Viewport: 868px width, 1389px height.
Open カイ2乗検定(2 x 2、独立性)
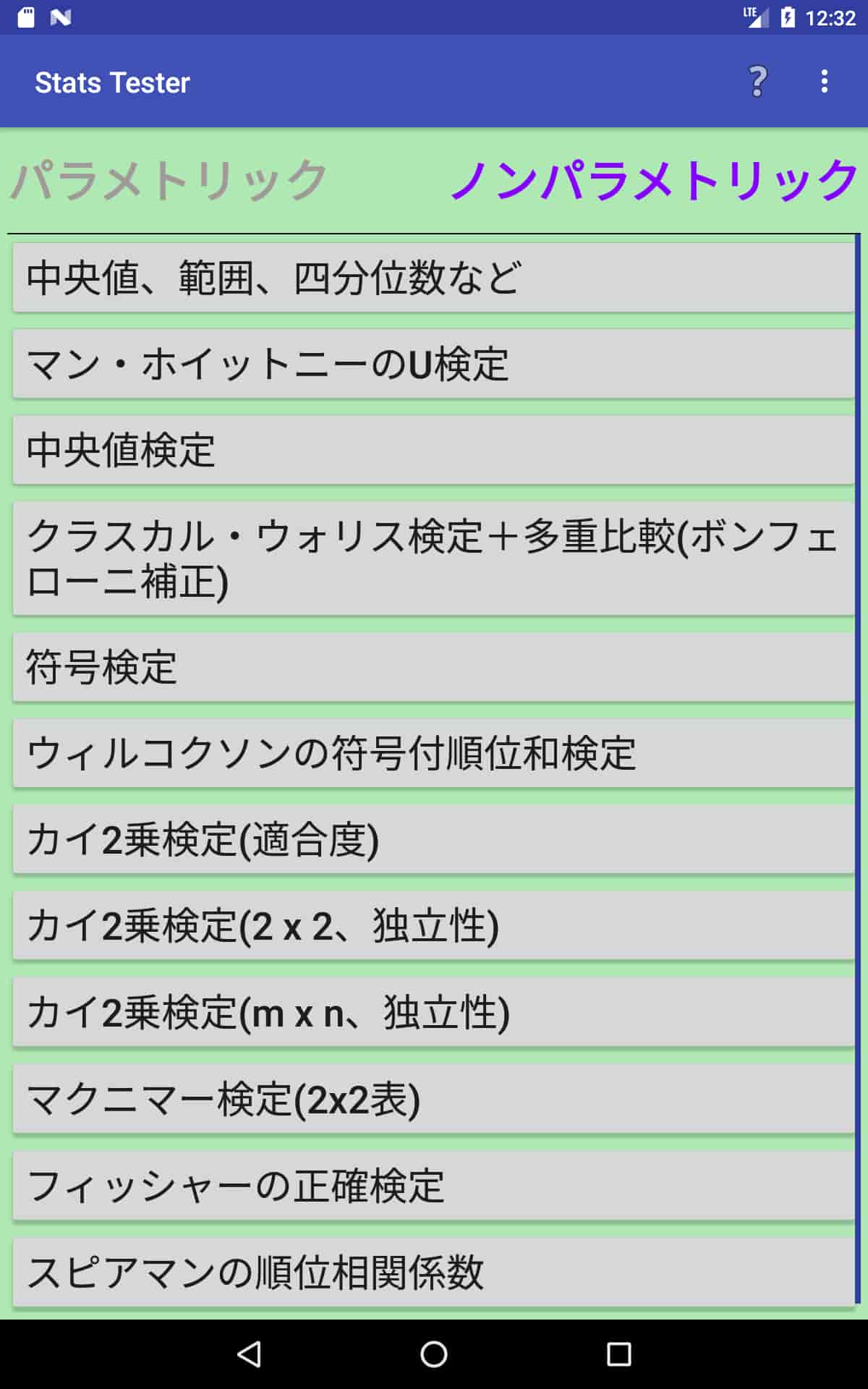click(x=433, y=926)
